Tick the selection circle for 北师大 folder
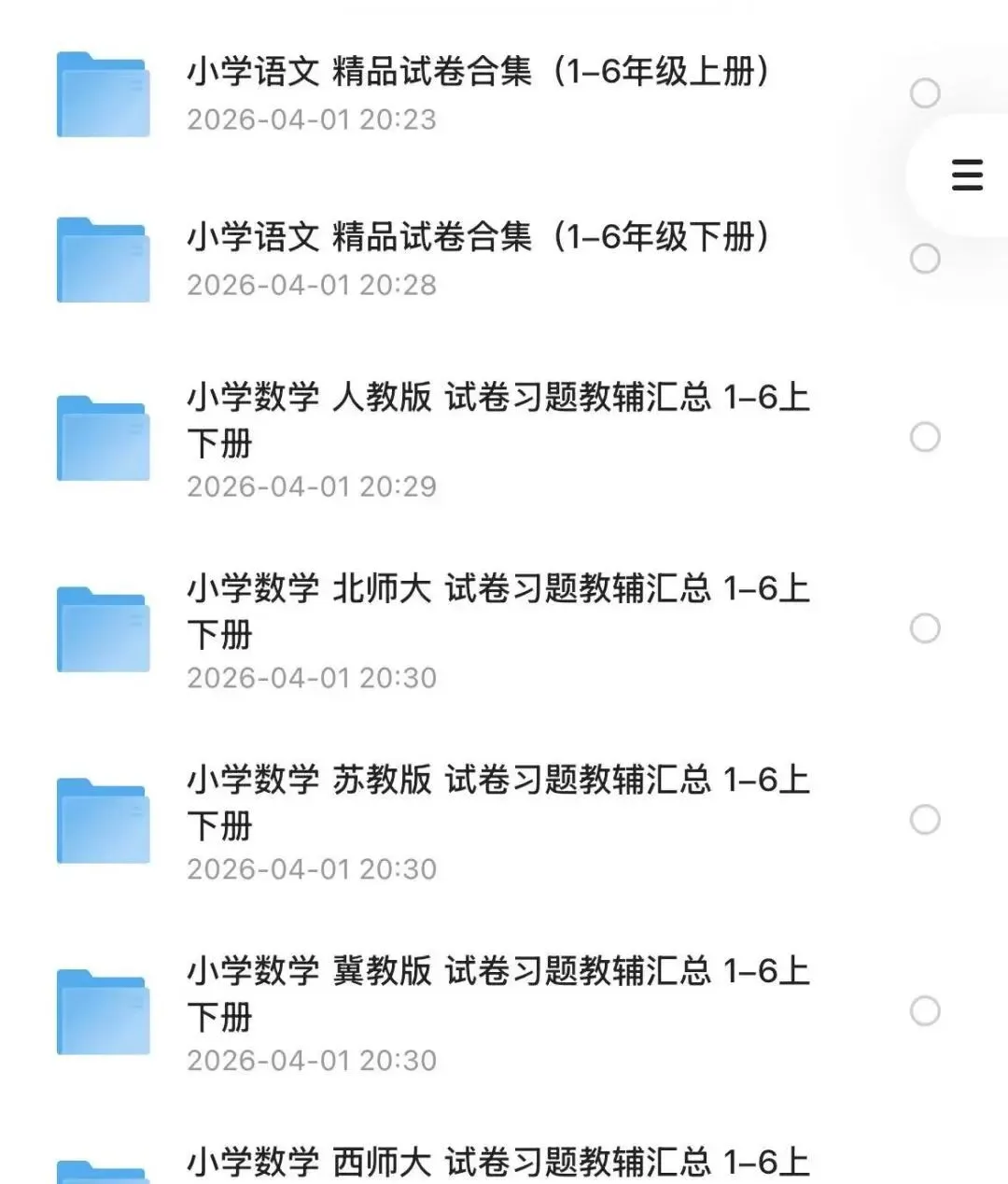The image size is (1008, 1184). (925, 628)
